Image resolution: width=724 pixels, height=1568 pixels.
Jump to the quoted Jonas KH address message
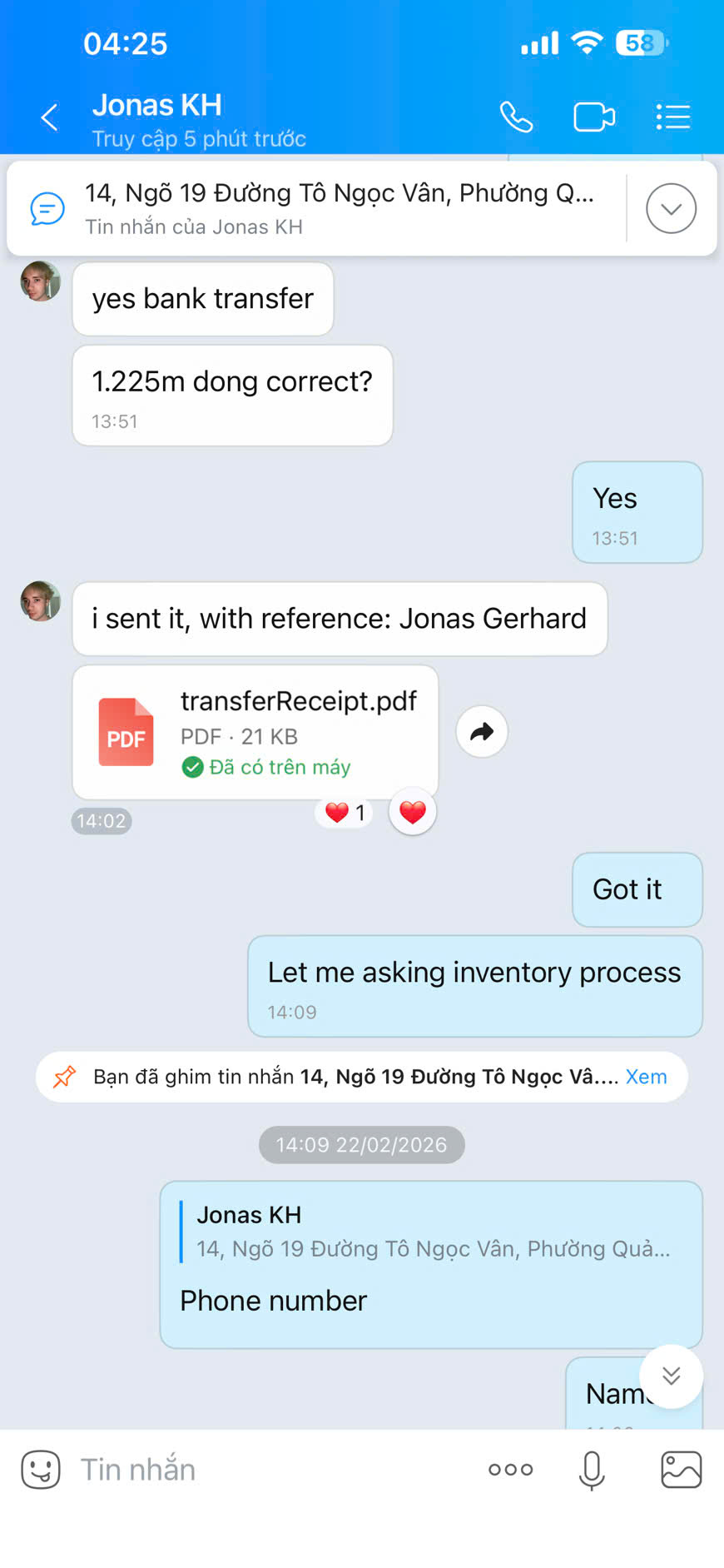(x=431, y=1232)
